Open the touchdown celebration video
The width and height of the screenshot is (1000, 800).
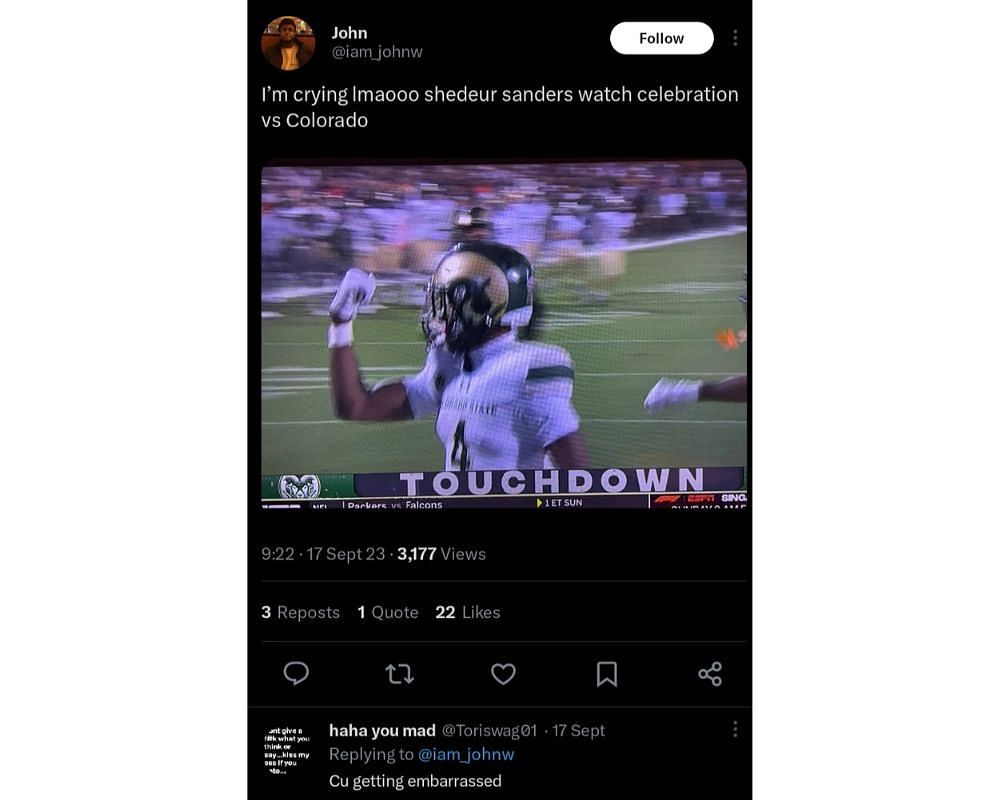(504, 335)
